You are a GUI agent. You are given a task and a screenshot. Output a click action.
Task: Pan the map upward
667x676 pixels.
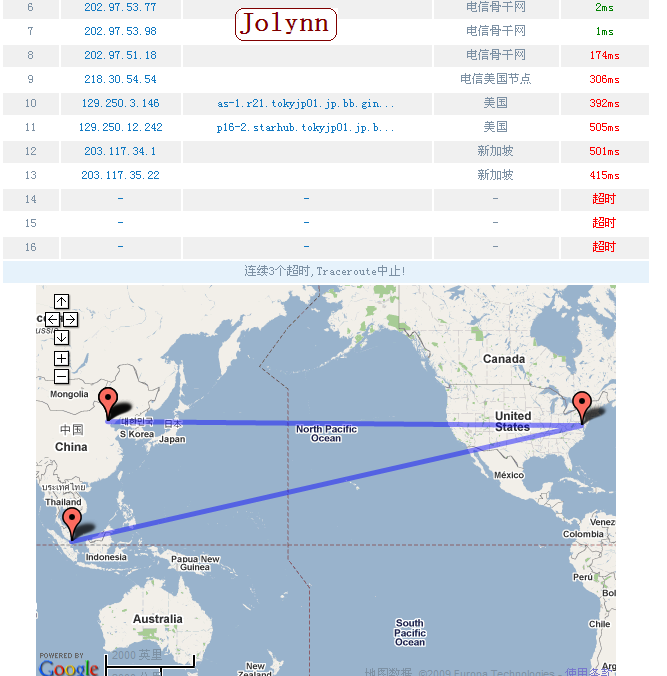click(61, 301)
